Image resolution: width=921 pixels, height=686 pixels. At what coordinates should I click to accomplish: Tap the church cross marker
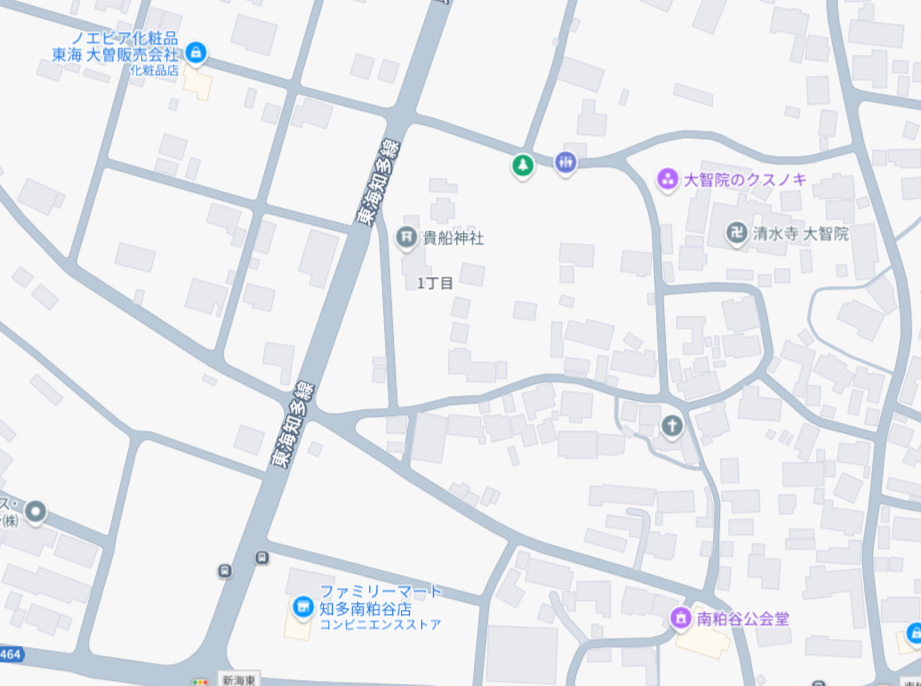coord(673,425)
